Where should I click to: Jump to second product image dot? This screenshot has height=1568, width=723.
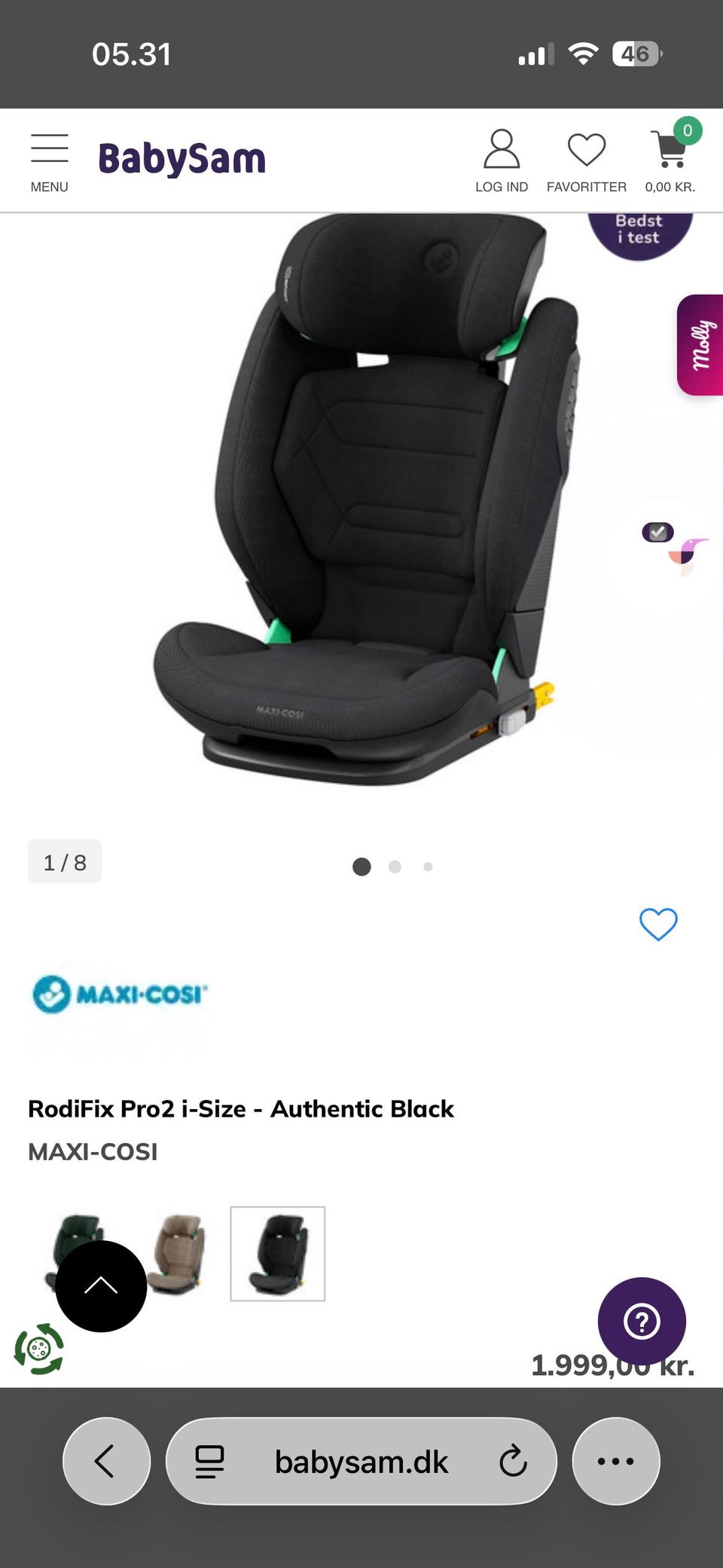coord(395,867)
